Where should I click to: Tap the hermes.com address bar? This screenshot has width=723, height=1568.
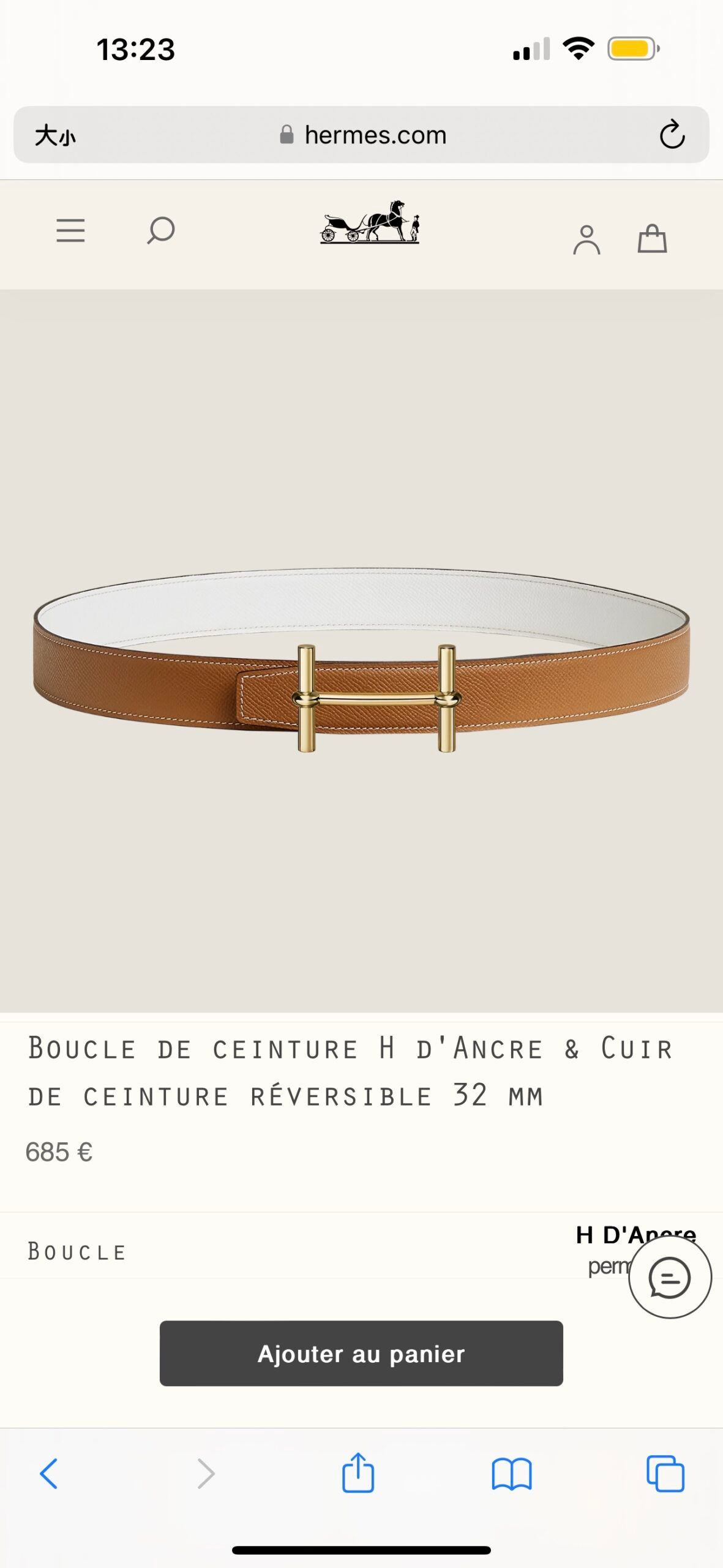click(x=362, y=135)
